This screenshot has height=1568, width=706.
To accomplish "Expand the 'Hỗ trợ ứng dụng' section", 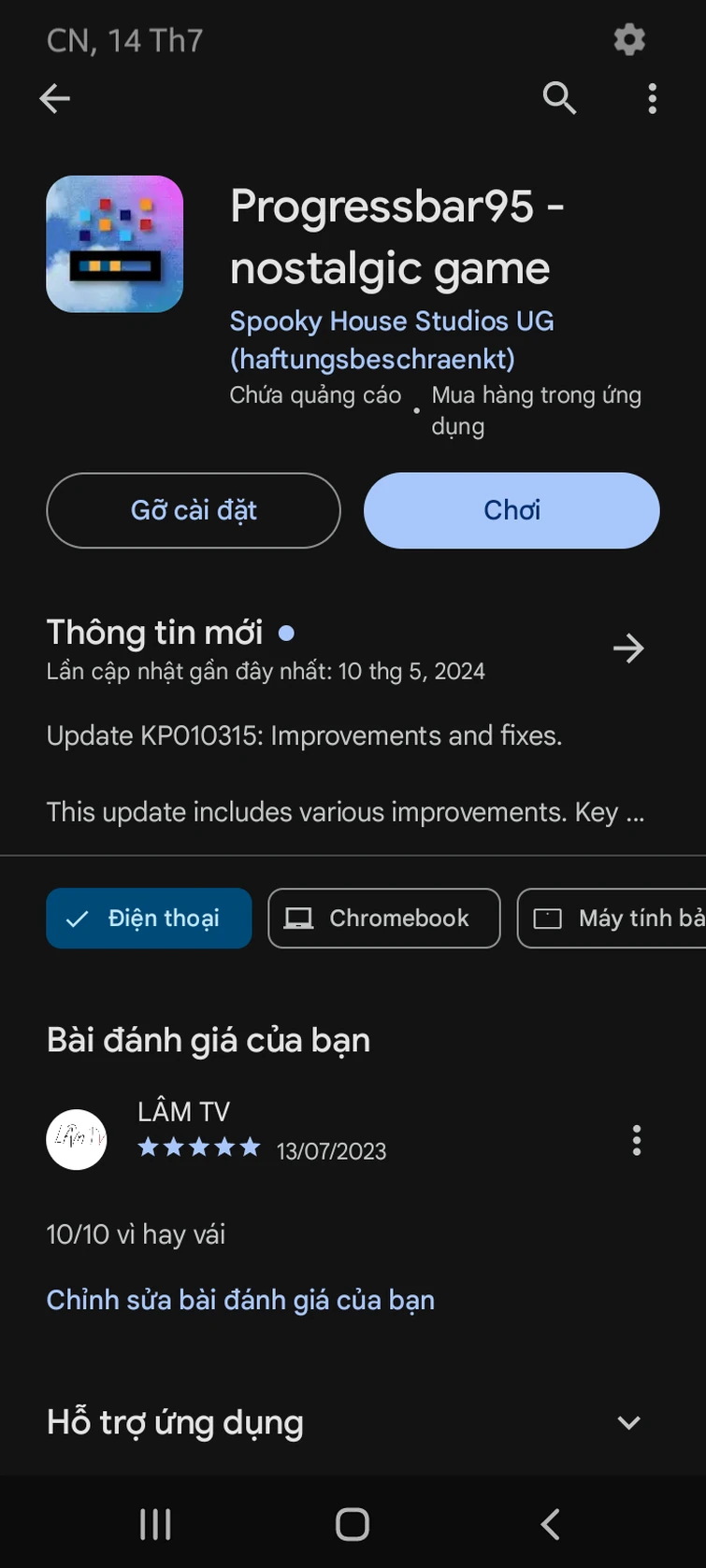I will 628,1422.
